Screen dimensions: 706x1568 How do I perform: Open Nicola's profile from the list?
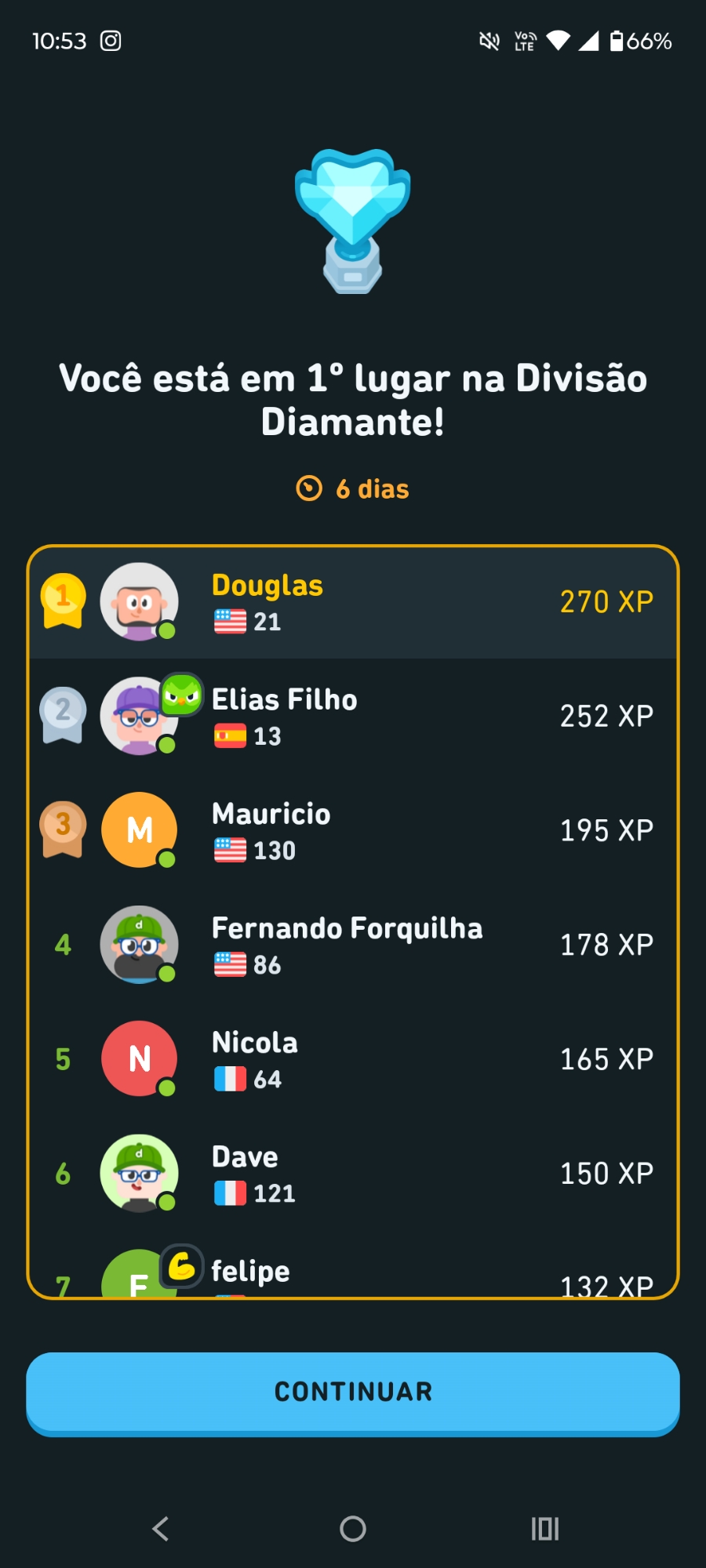click(x=353, y=1059)
